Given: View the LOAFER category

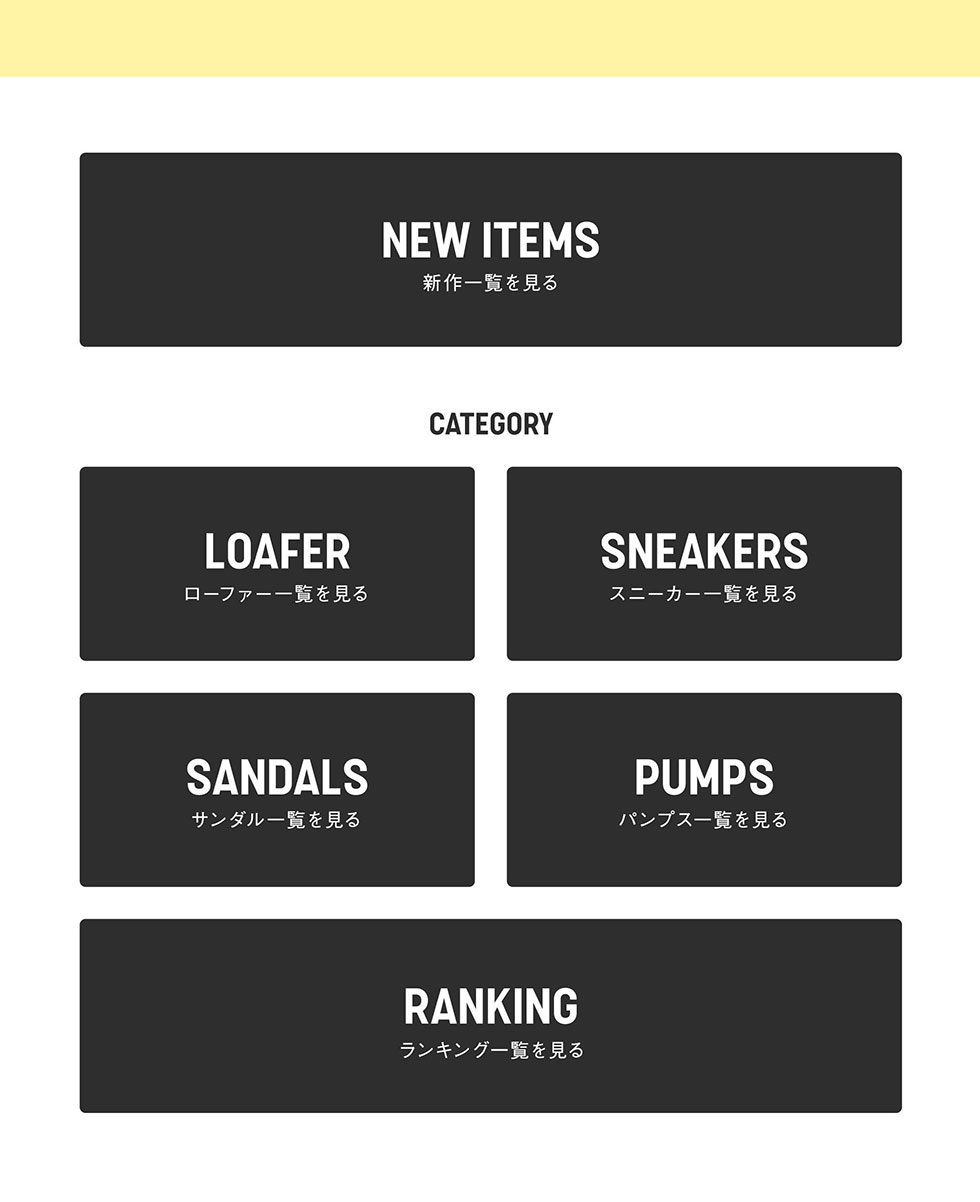Looking at the screenshot, I should 277,563.
